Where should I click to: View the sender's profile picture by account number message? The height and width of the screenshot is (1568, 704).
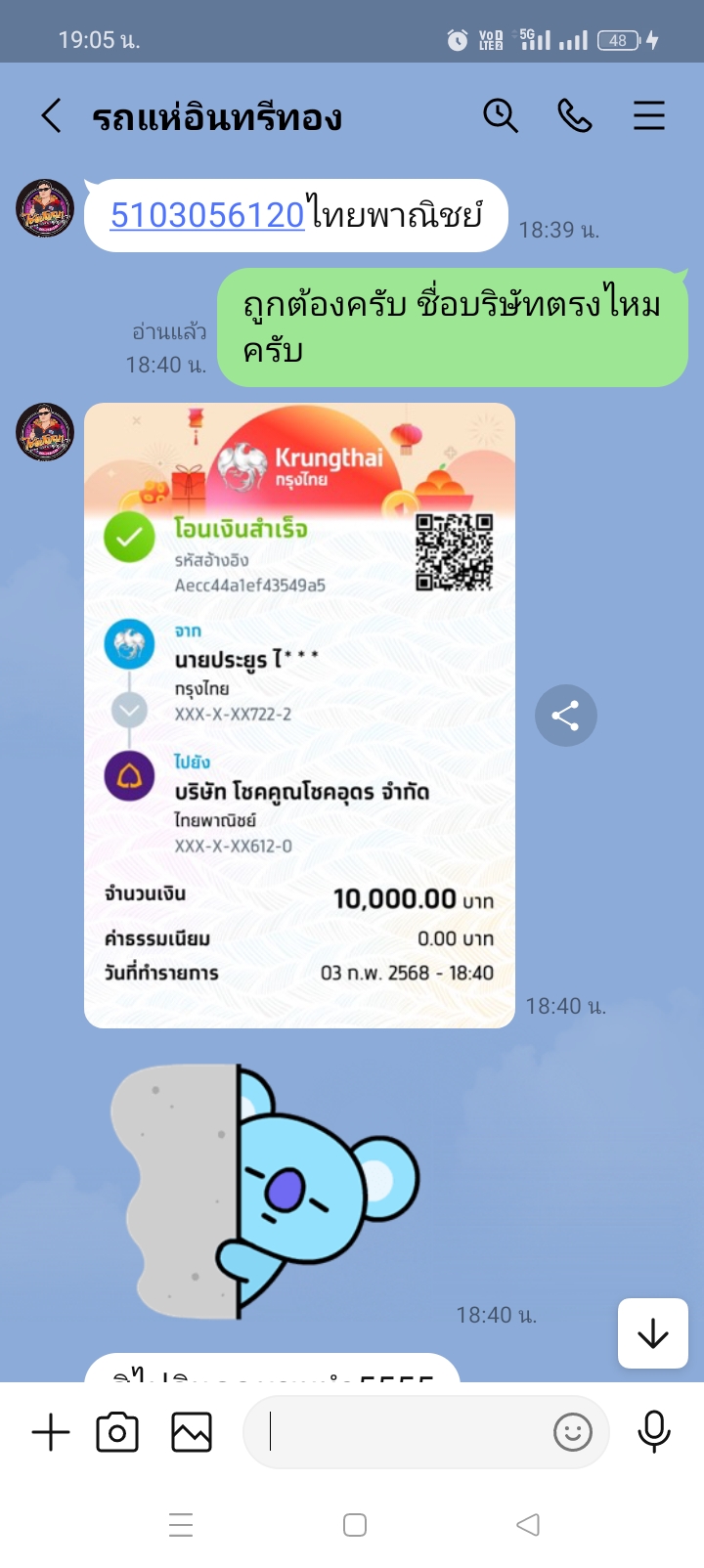(x=45, y=208)
